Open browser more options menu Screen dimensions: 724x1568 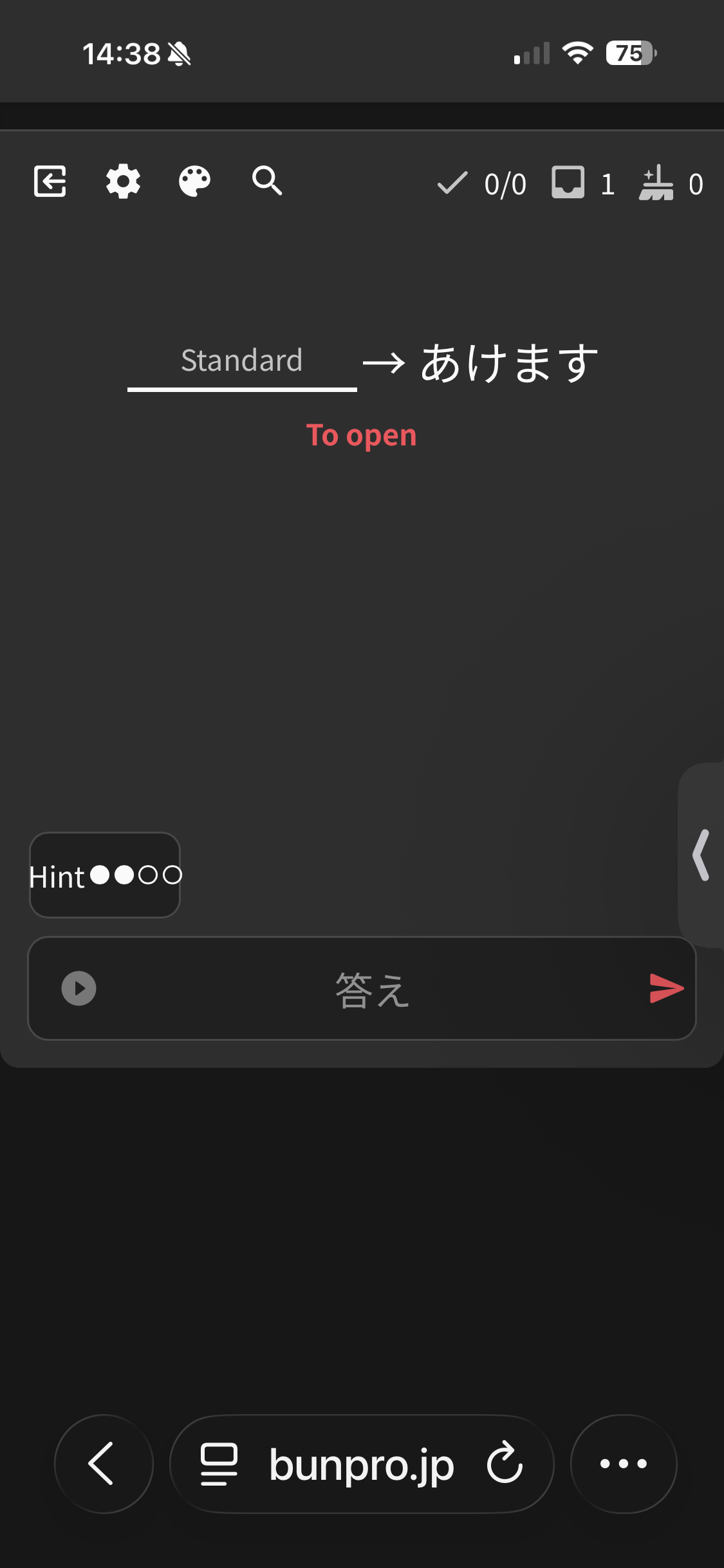[x=623, y=1463]
